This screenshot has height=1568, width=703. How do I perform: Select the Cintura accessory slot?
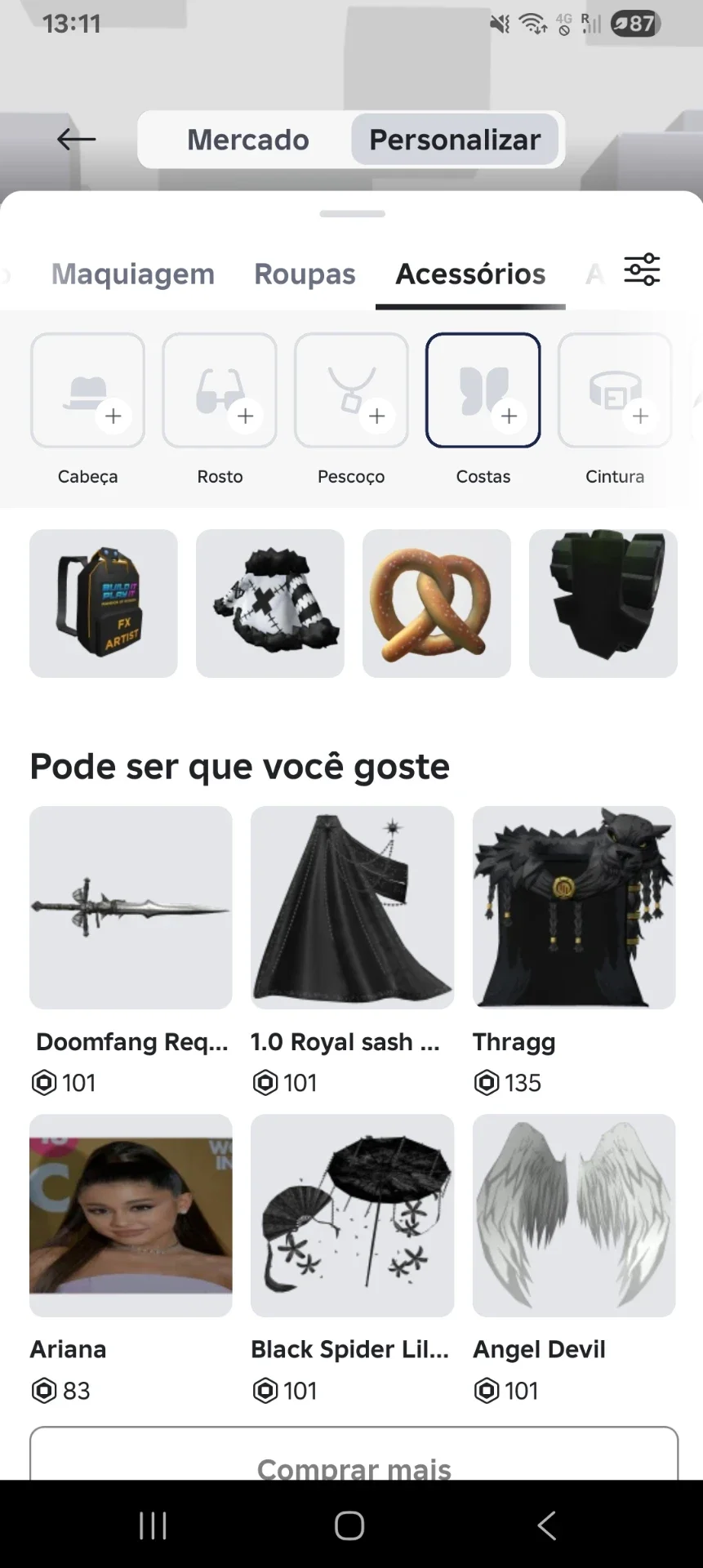point(615,390)
